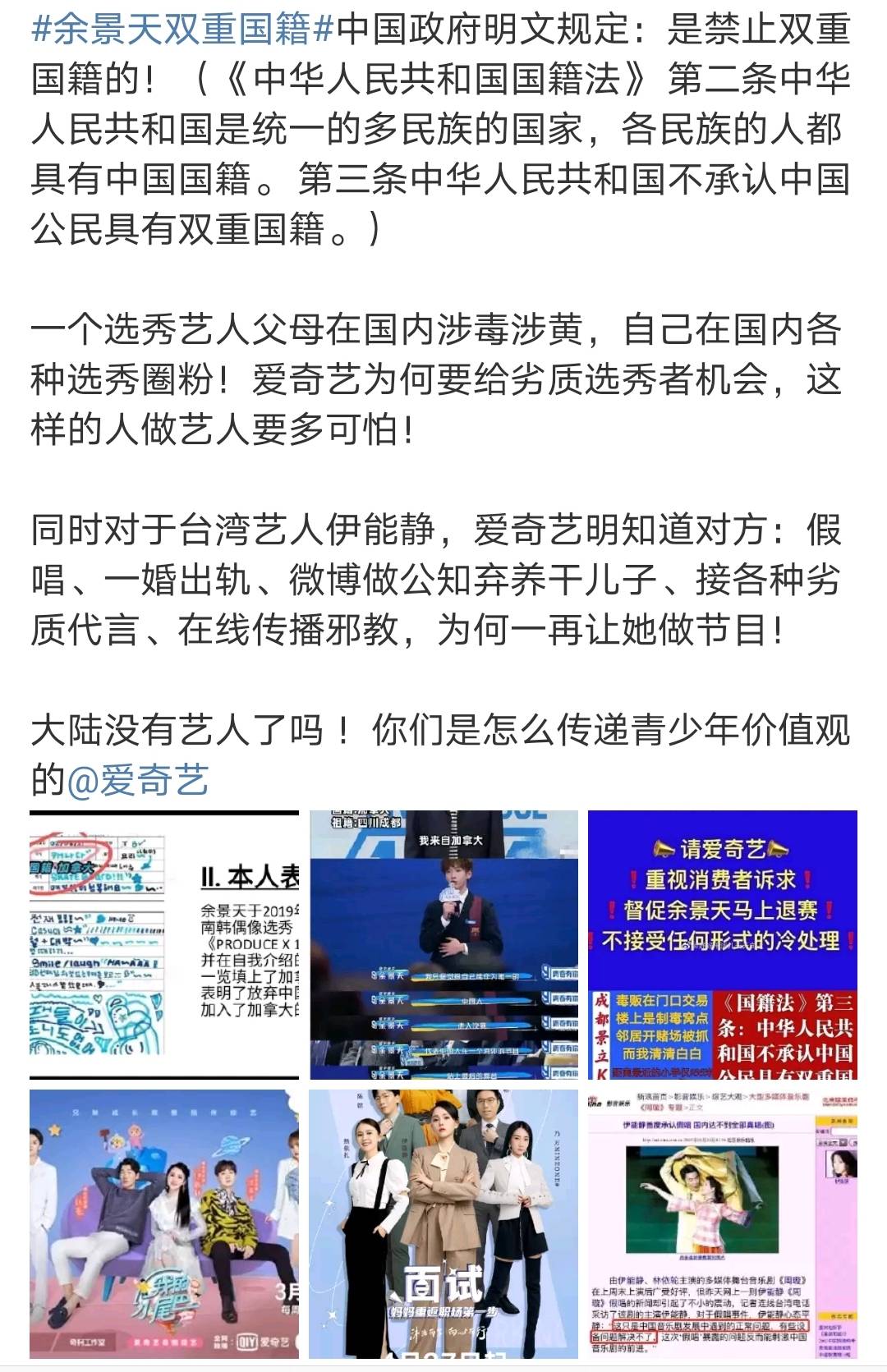Open the 我来自加拿大 stage screenshot image
Viewport: 887px width, 1372px height.
pyautogui.click(x=443, y=944)
